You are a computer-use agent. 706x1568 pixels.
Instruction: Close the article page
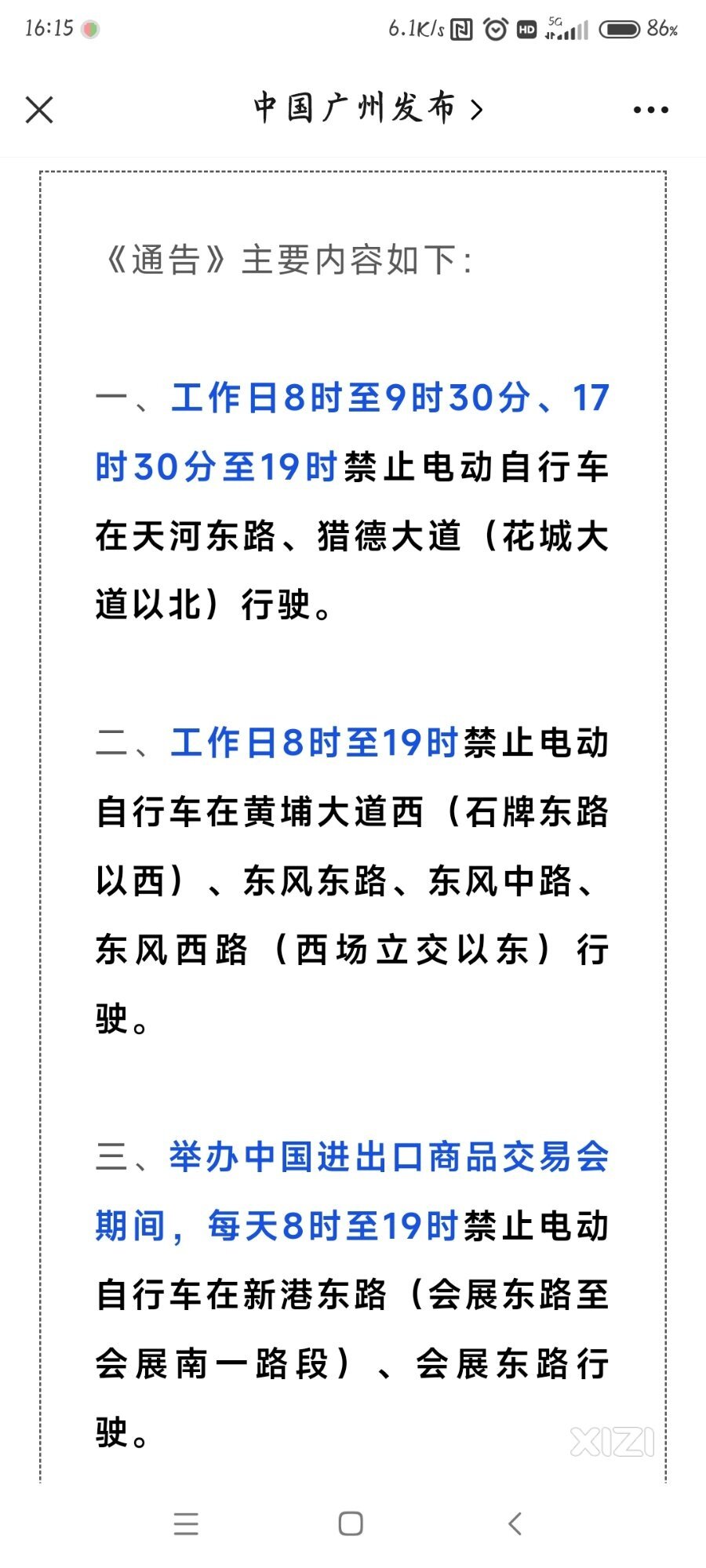pos(39,110)
